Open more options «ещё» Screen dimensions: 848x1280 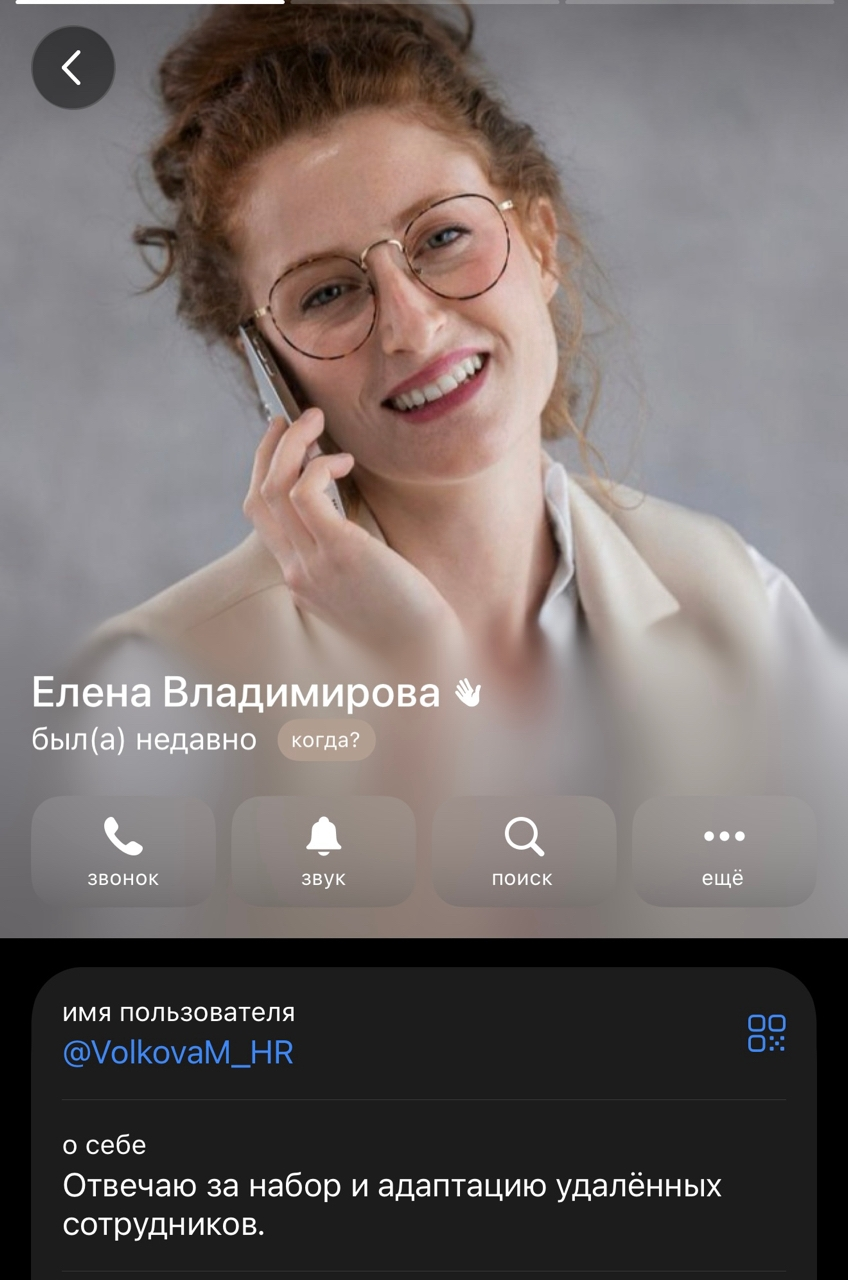coord(724,851)
